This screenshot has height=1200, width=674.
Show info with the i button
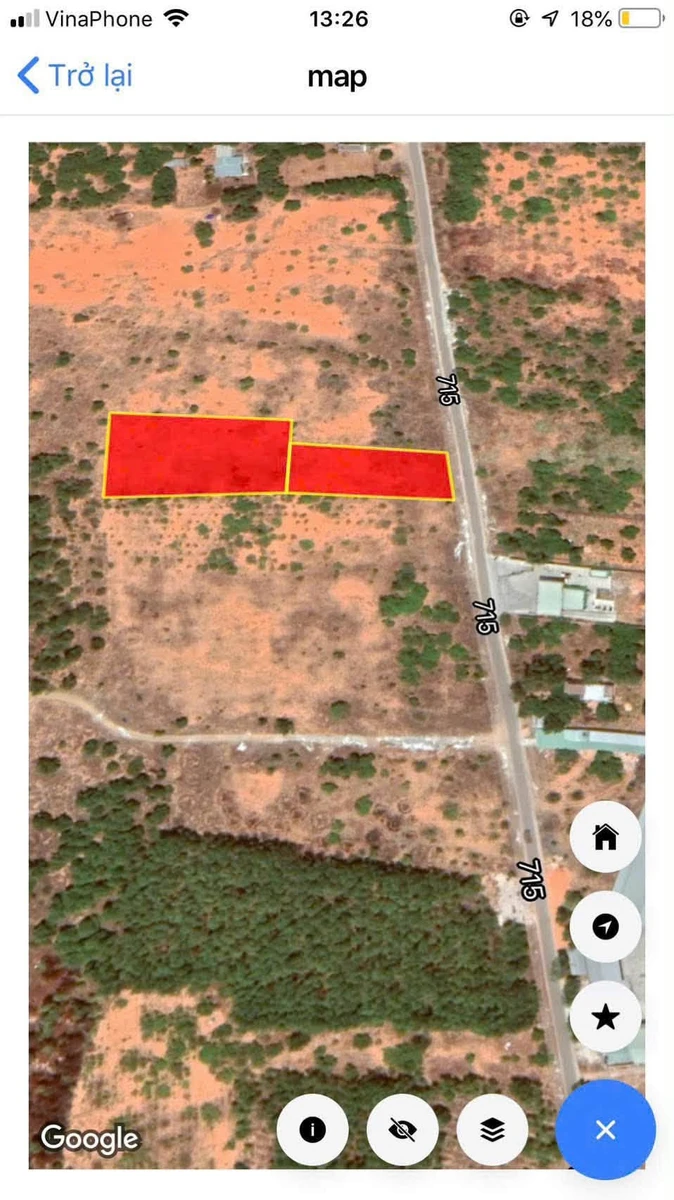[x=313, y=1130]
